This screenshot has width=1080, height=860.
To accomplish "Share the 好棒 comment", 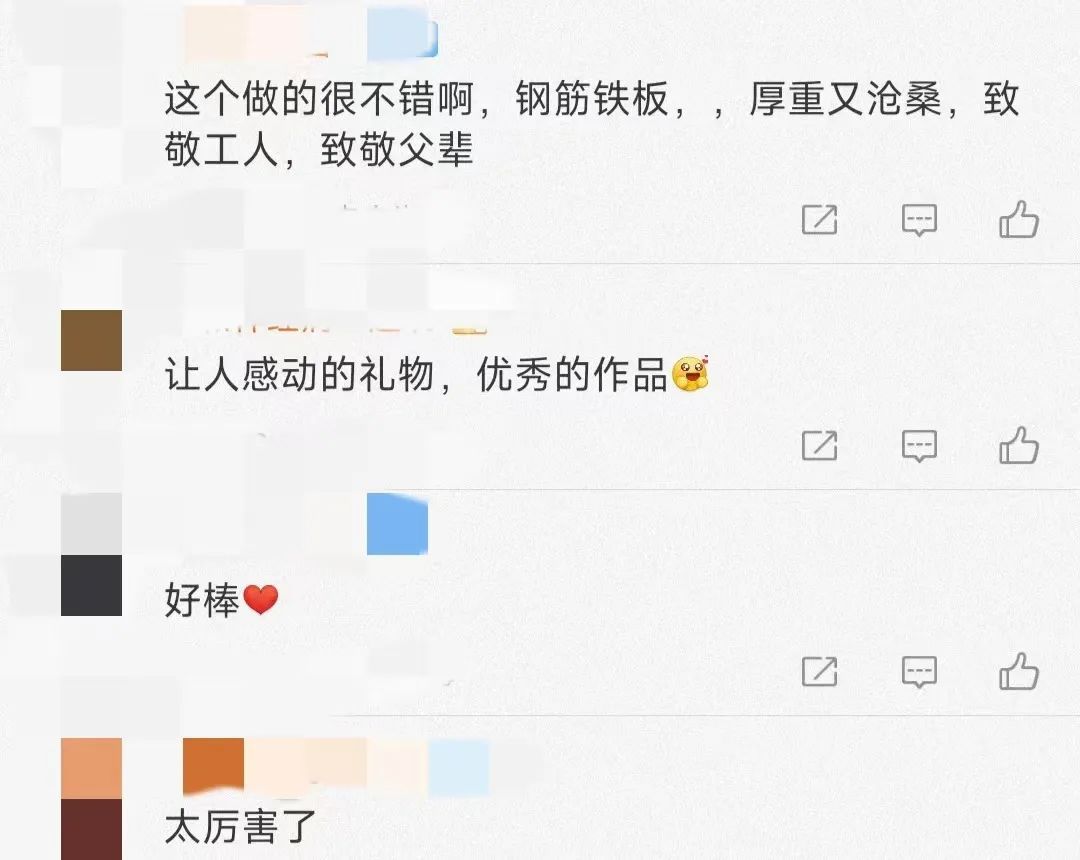I will pos(819,671).
